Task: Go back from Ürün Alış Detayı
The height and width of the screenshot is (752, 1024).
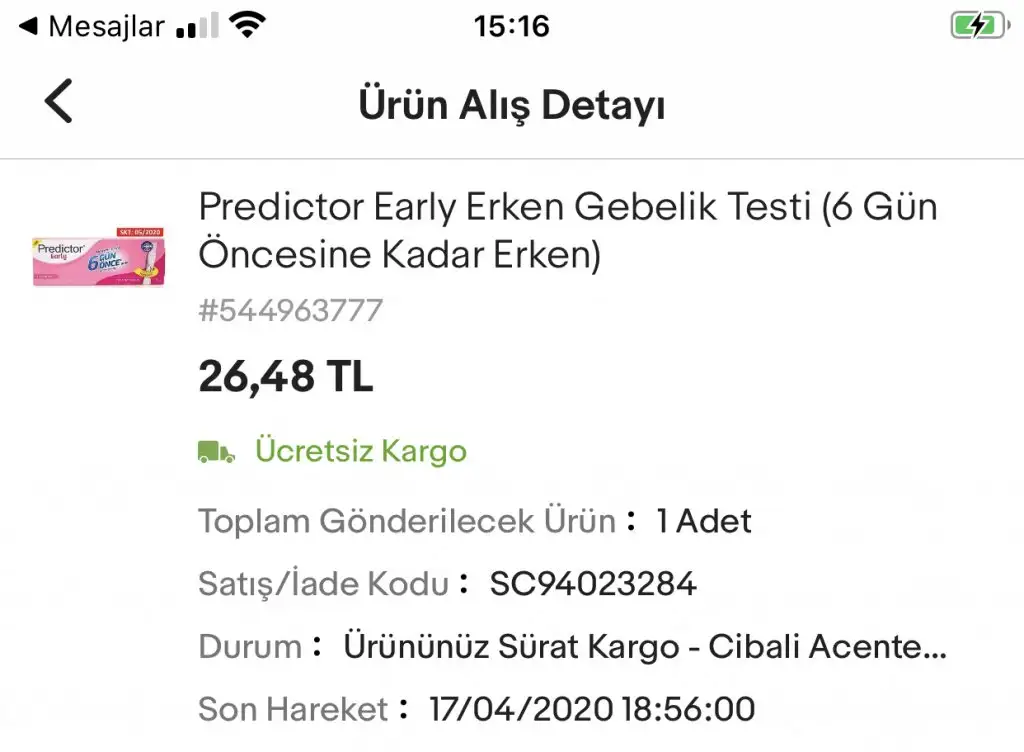Action: pos(59,102)
